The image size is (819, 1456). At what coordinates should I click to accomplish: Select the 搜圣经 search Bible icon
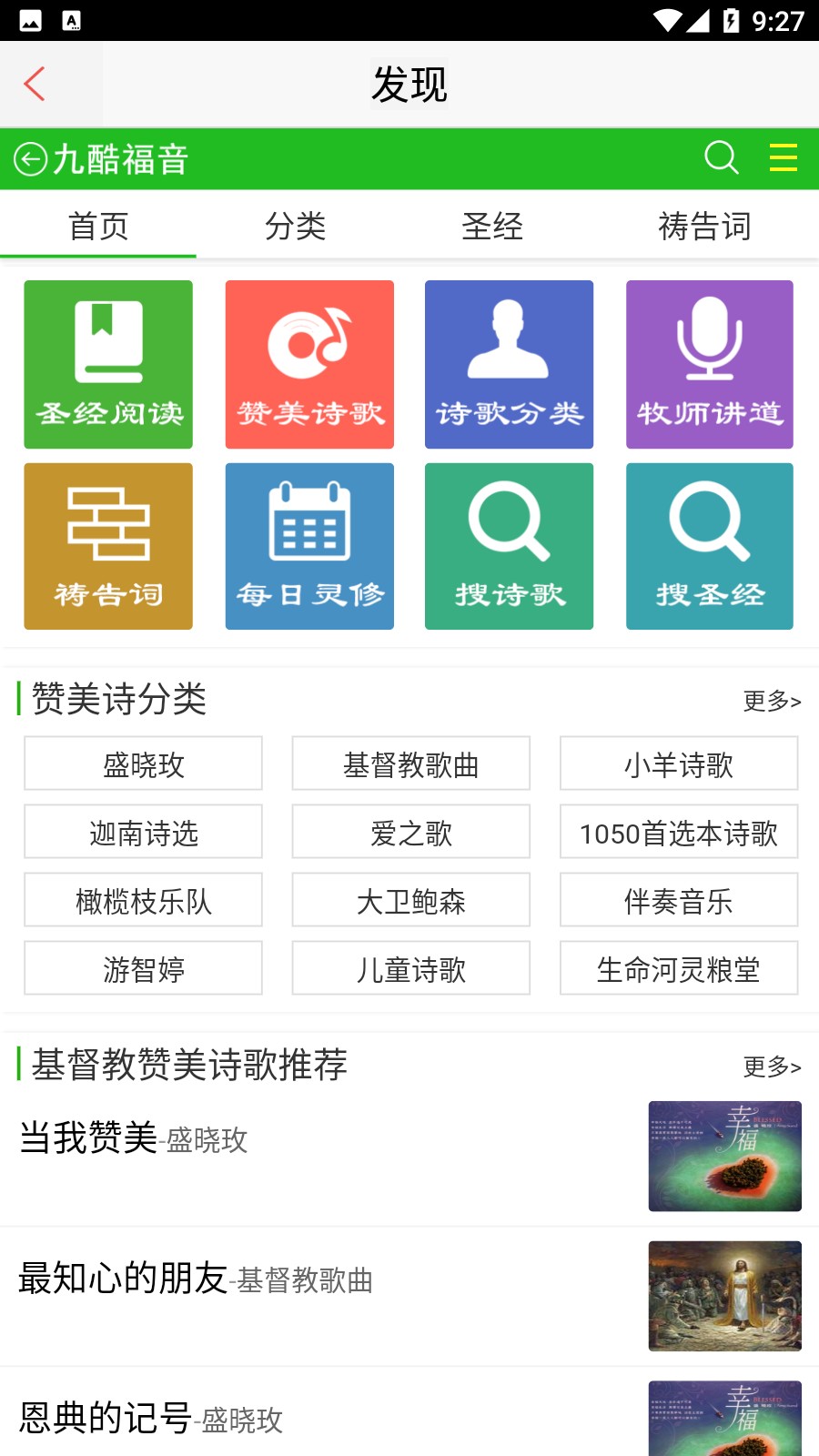point(709,546)
